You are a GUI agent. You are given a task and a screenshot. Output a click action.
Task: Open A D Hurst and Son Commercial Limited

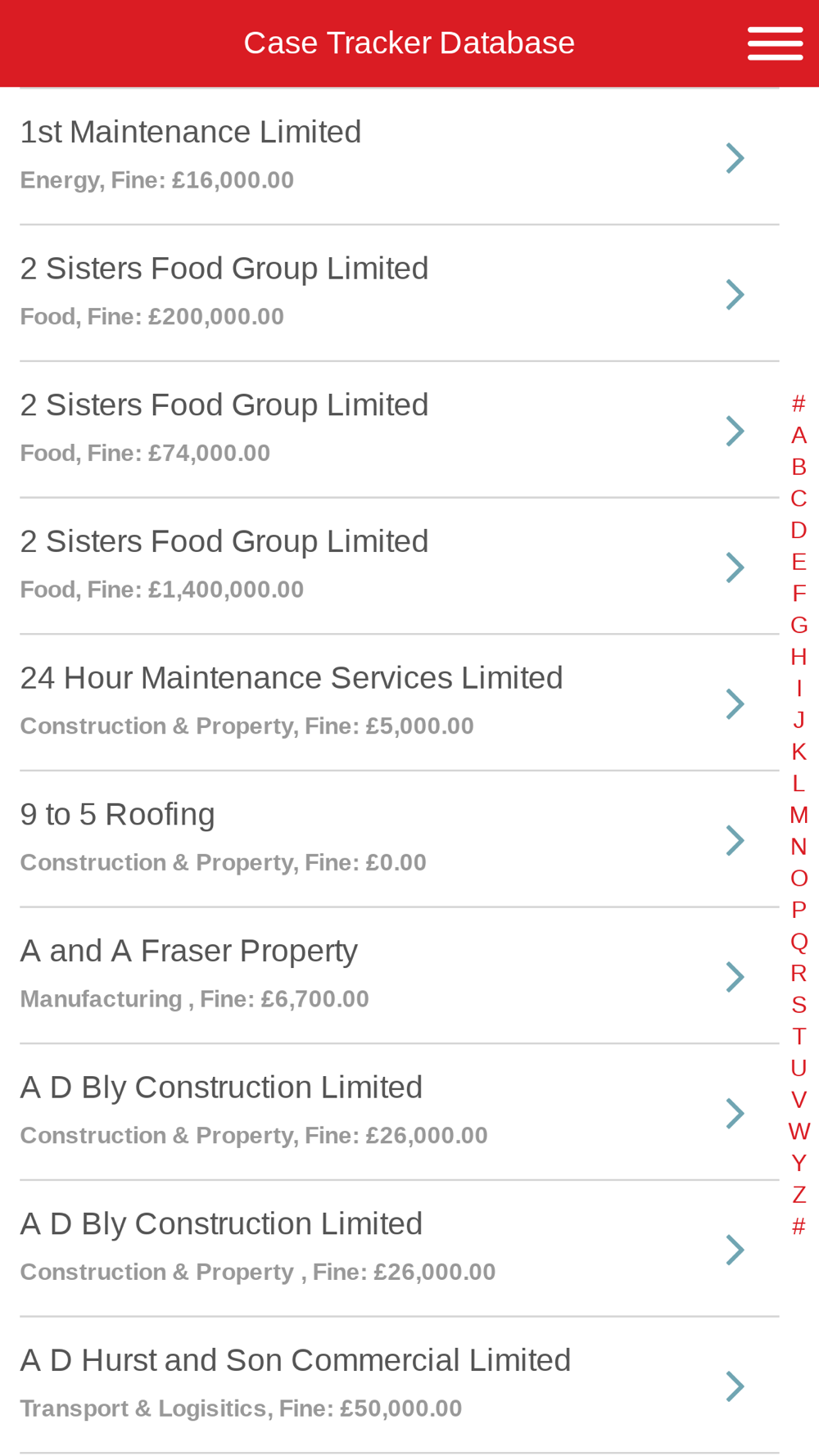(400, 1386)
